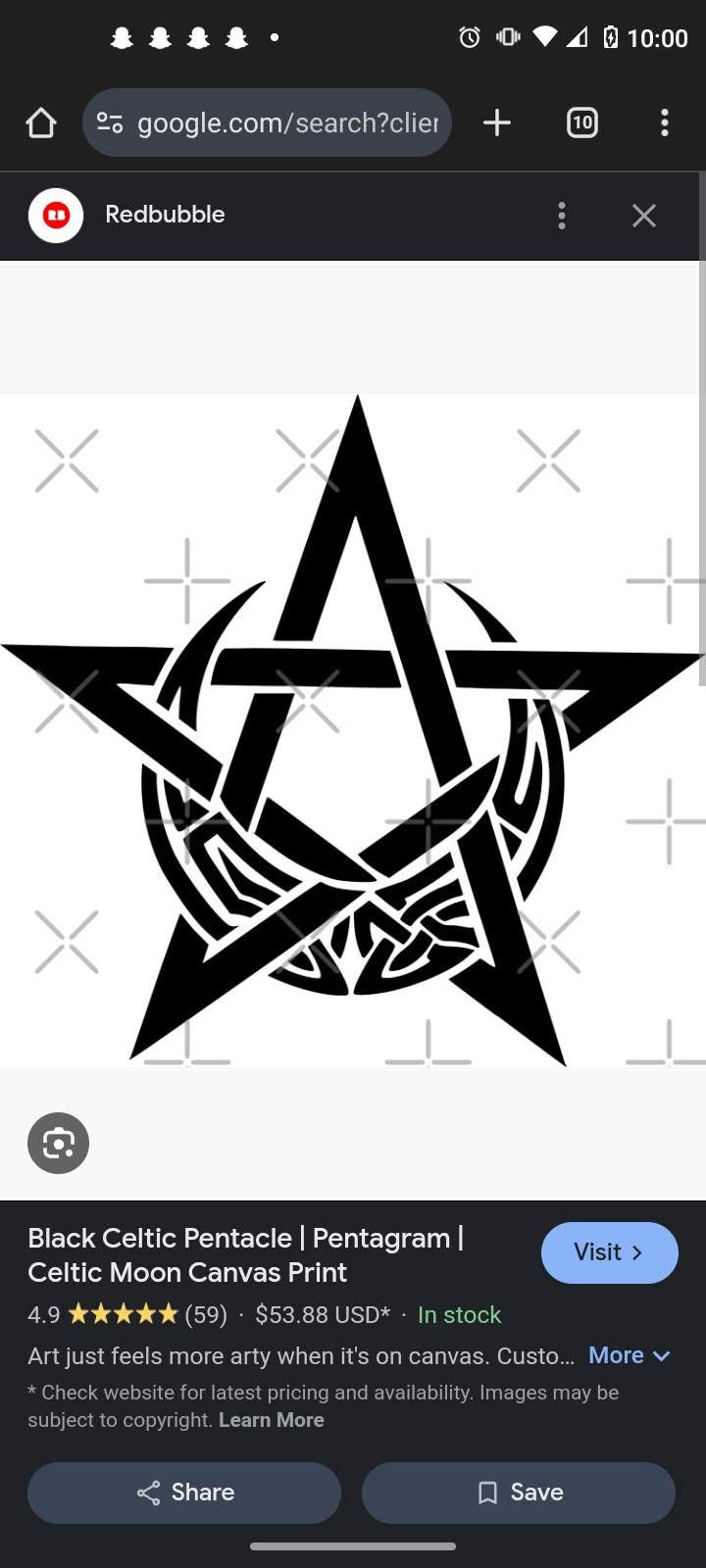Viewport: 706px width, 1568px height.
Task: Open image options menu beside Redbubble
Action: point(561,216)
